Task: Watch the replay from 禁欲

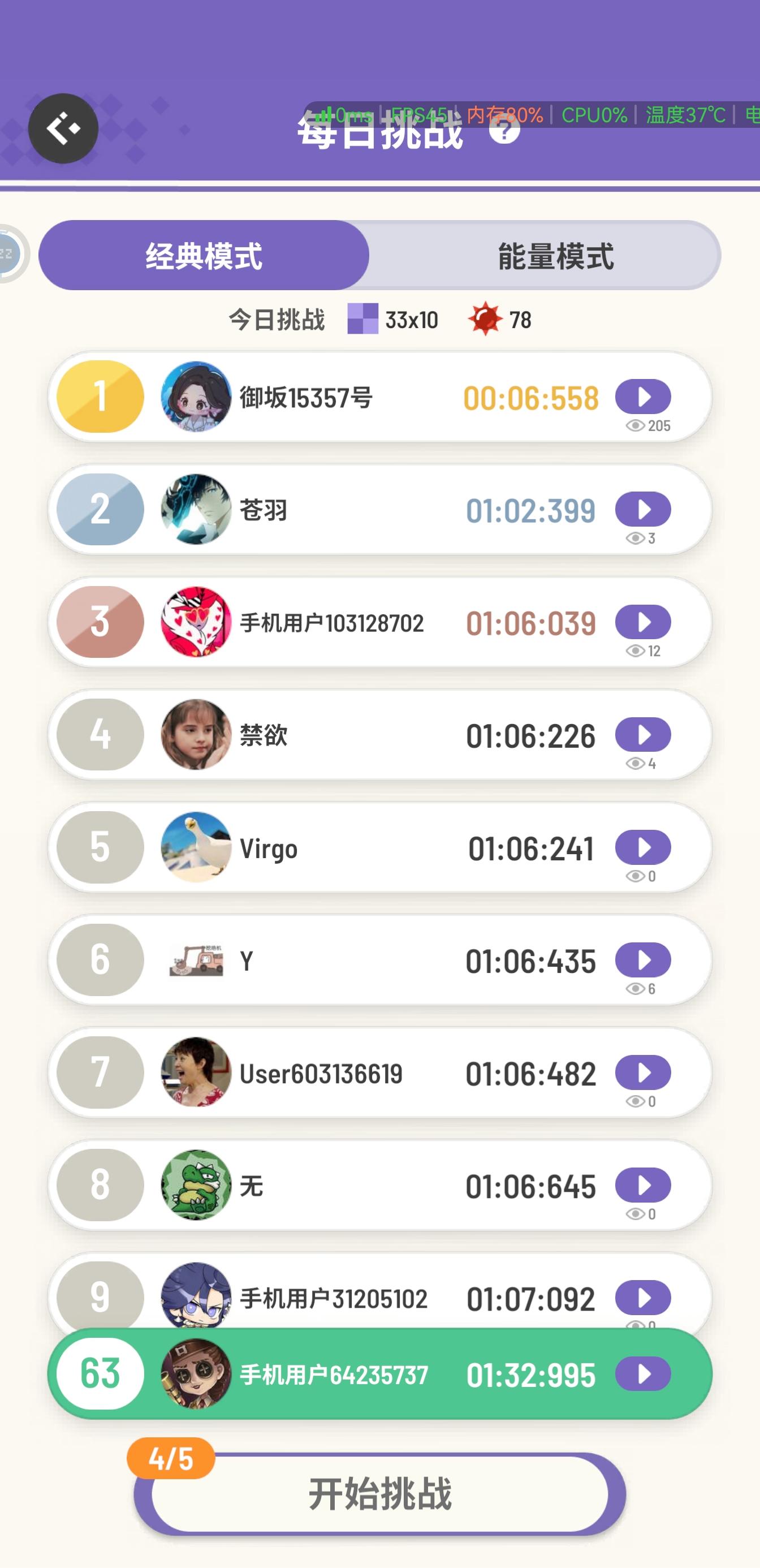Action: pyautogui.click(x=642, y=735)
